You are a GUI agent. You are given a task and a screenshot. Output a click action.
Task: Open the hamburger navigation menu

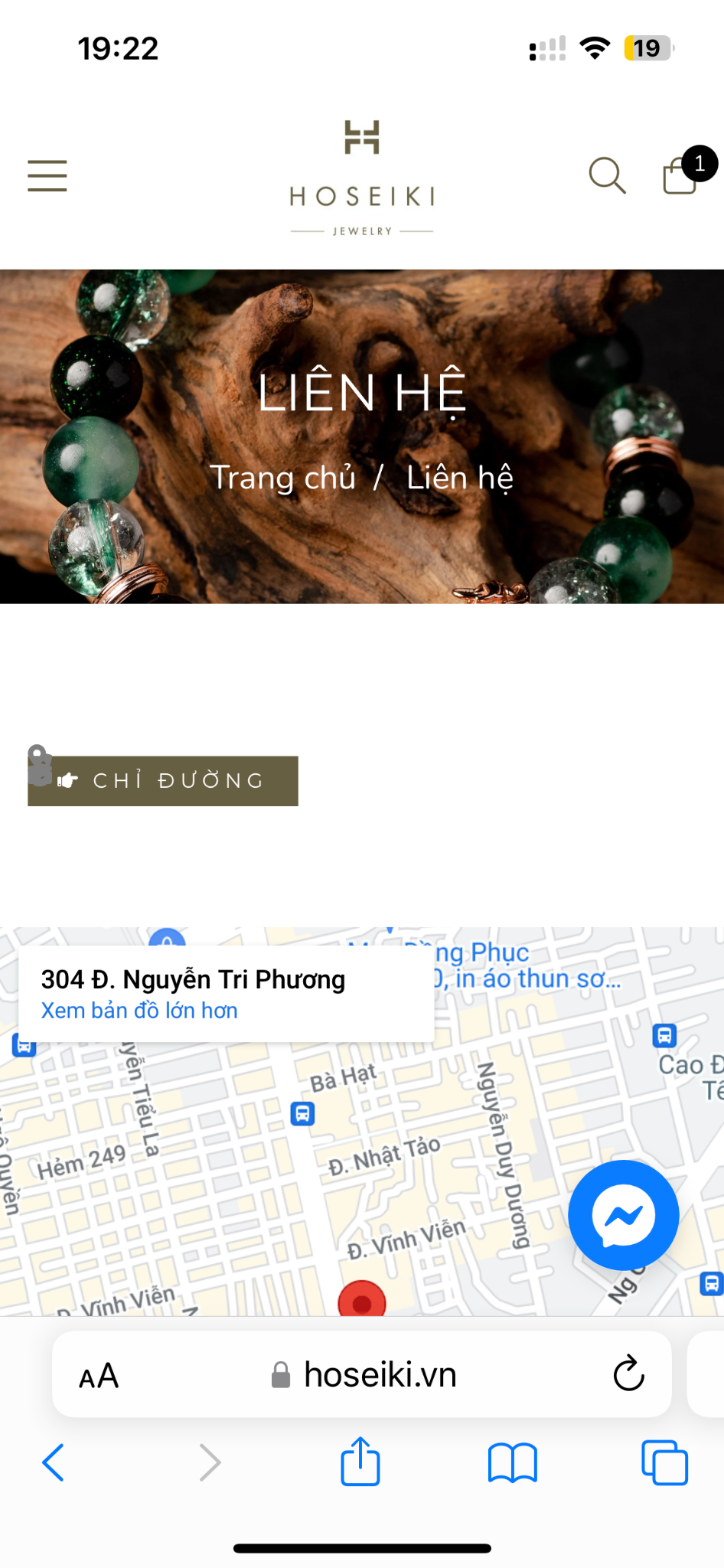pos(46,175)
